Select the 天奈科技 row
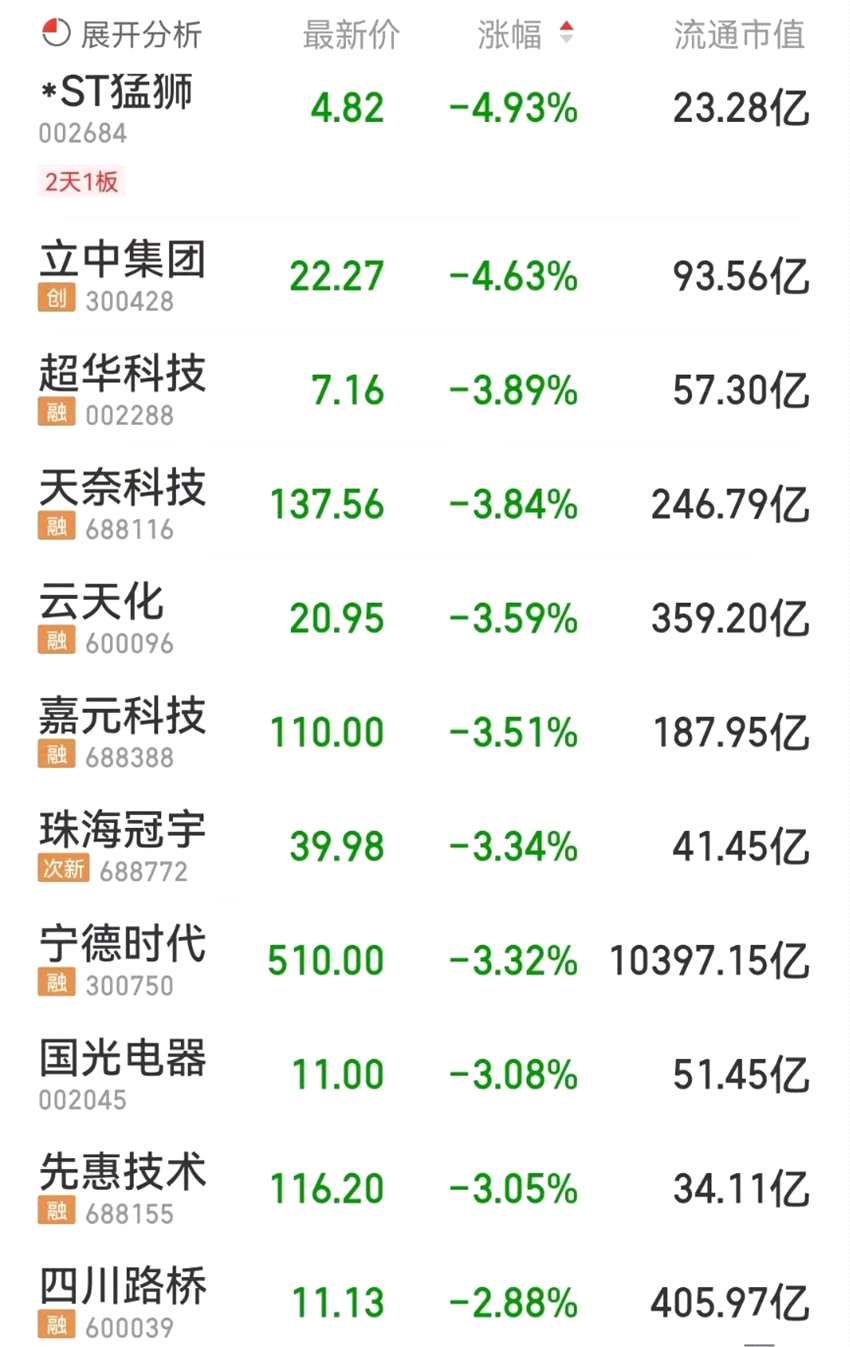This screenshot has height=1347, width=850. [x=122, y=489]
